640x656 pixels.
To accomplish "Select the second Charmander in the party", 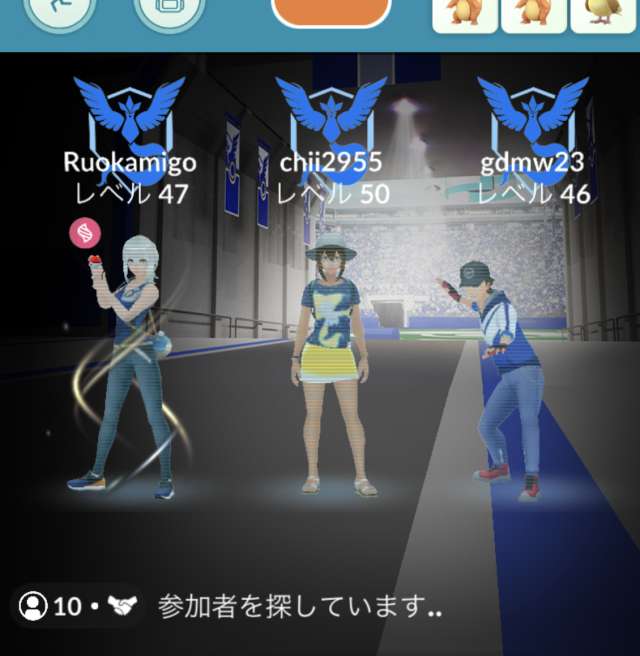I will [x=534, y=13].
